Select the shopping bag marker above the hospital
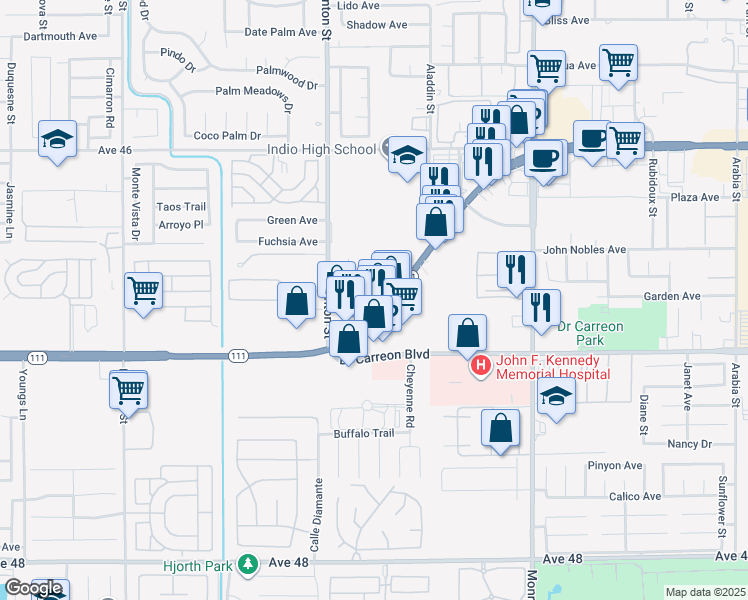Image resolution: width=748 pixels, height=600 pixels. click(x=467, y=333)
